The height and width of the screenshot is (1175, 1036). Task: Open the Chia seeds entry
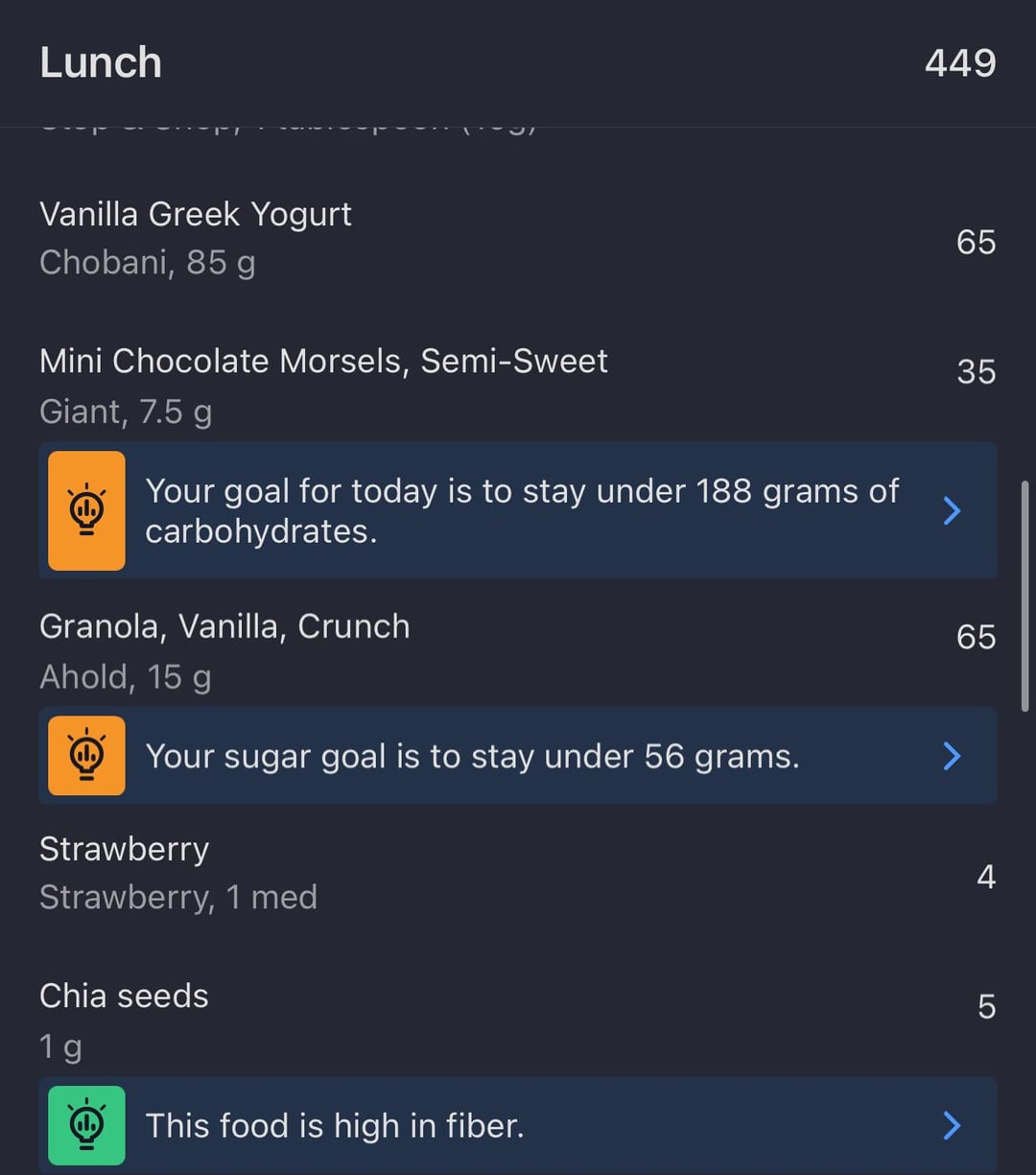(518, 1021)
